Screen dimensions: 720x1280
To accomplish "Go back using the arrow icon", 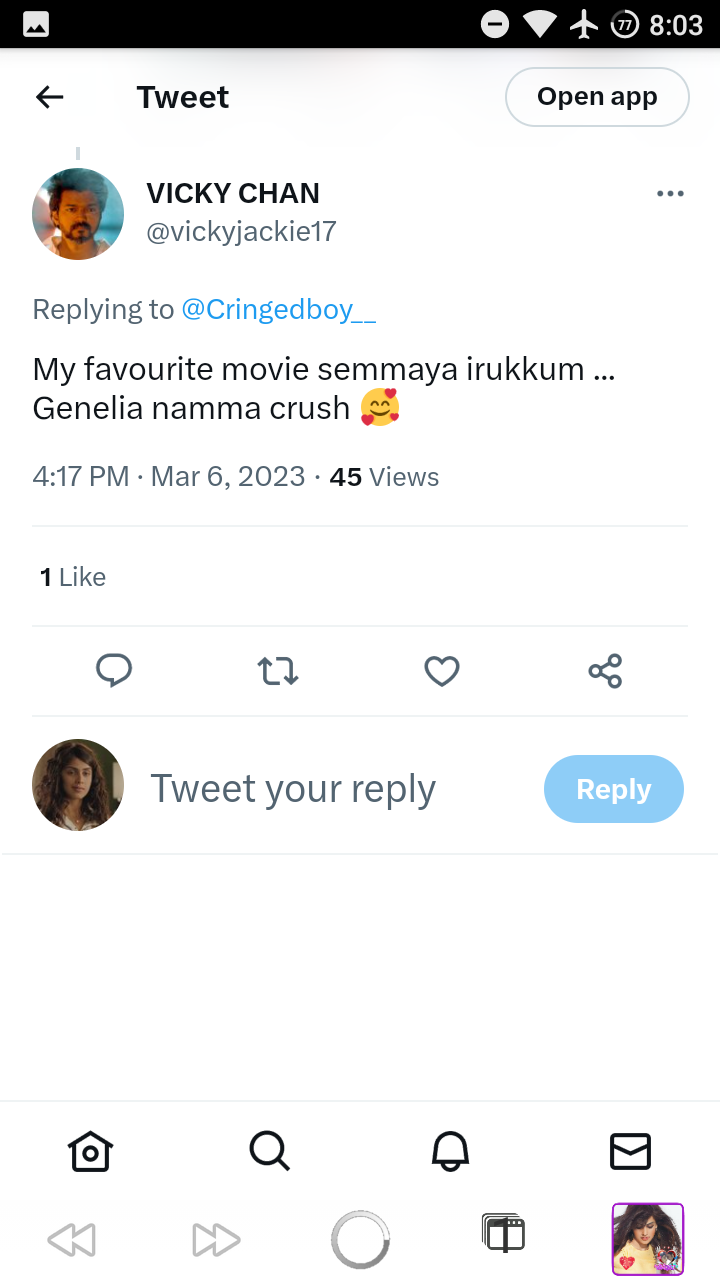I will click(49, 97).
